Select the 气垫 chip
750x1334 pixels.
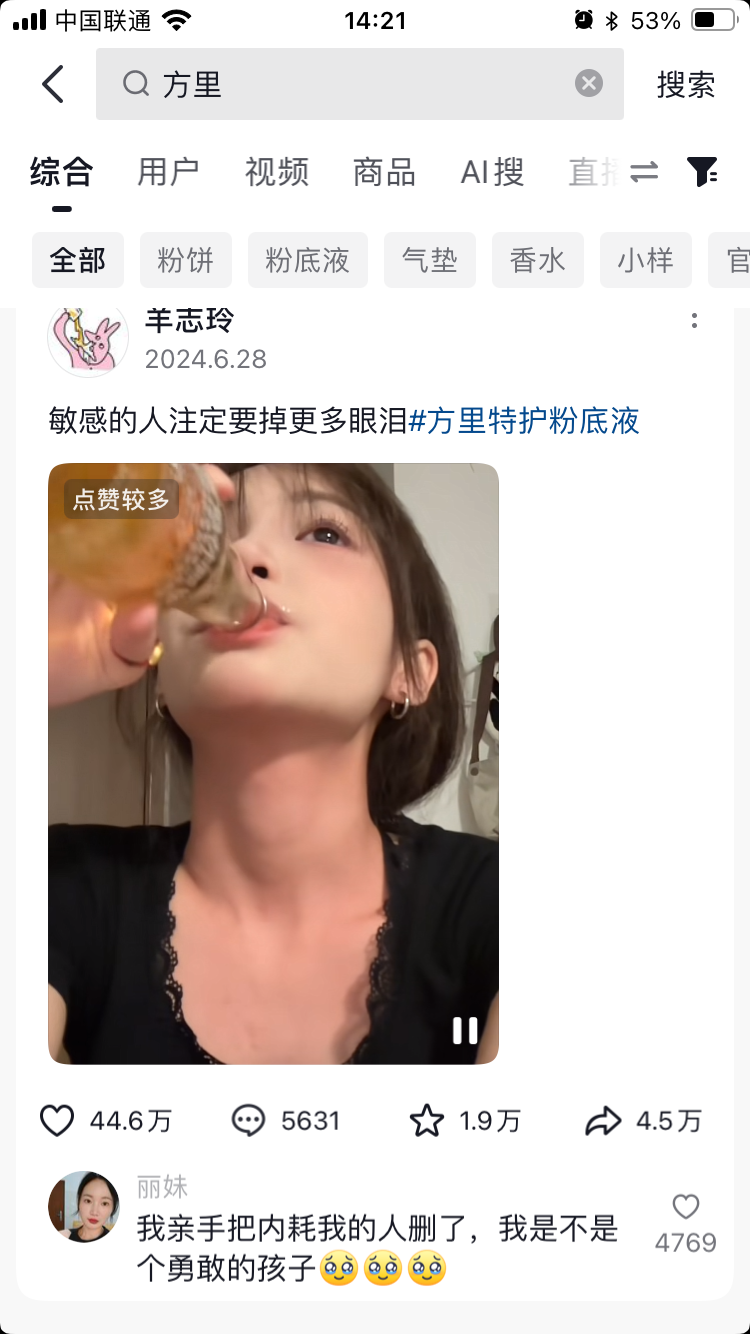coord(429,260)
